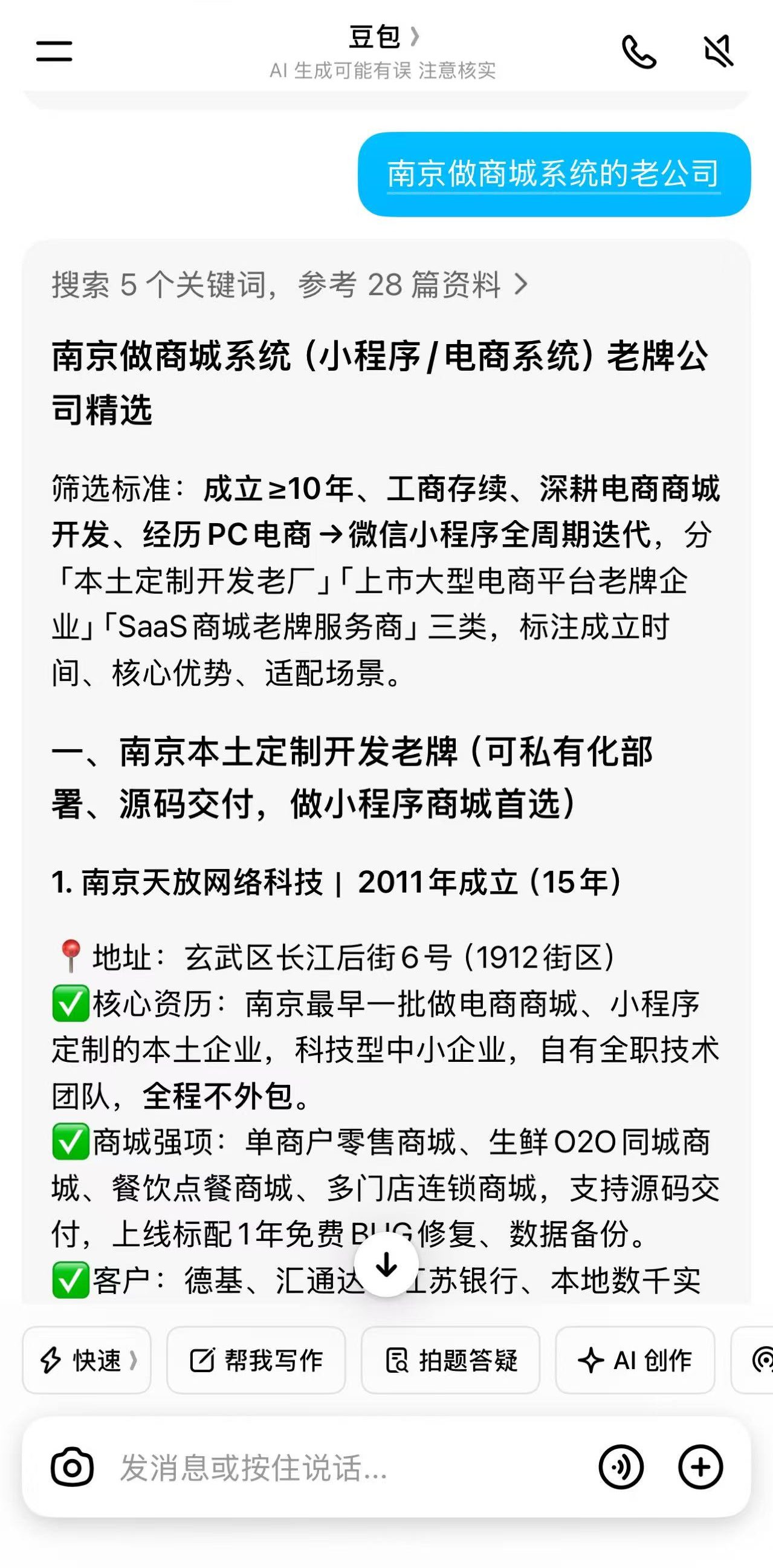Toggle the muted speaker icon
773x1568 pixels.
coord(718,51)
